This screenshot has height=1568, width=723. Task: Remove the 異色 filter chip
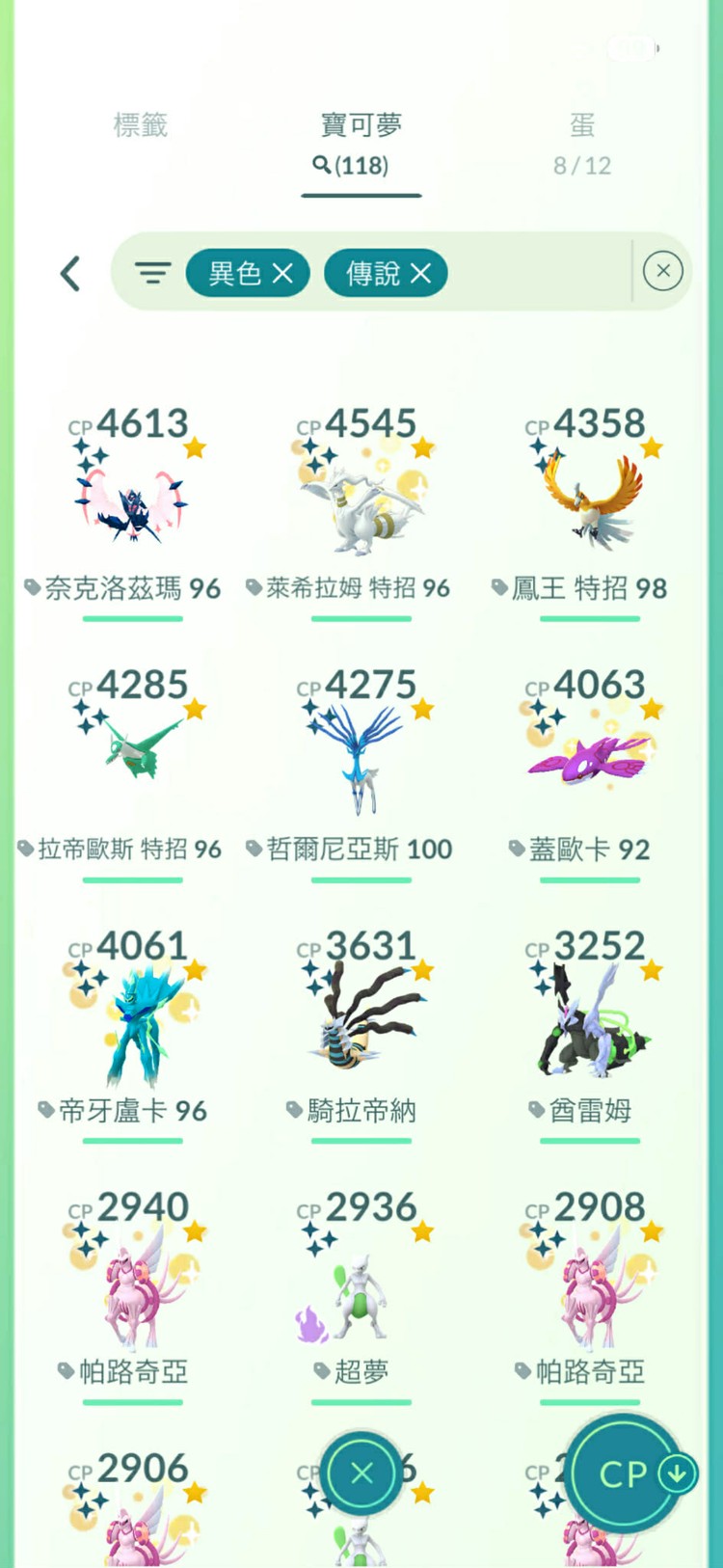click(283, 273)
